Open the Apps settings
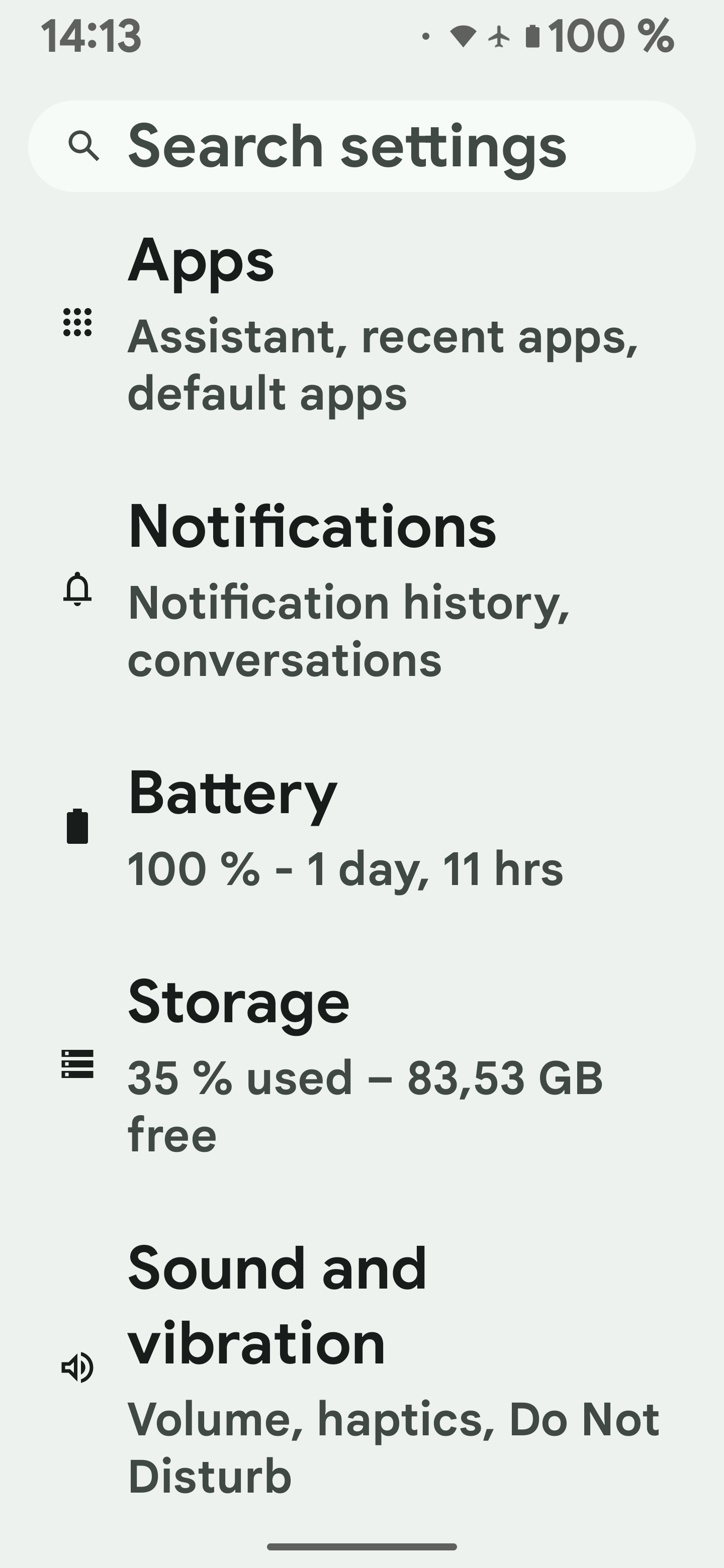The height and width of the screenshot is (1568, 724). (x=361, y=323)
